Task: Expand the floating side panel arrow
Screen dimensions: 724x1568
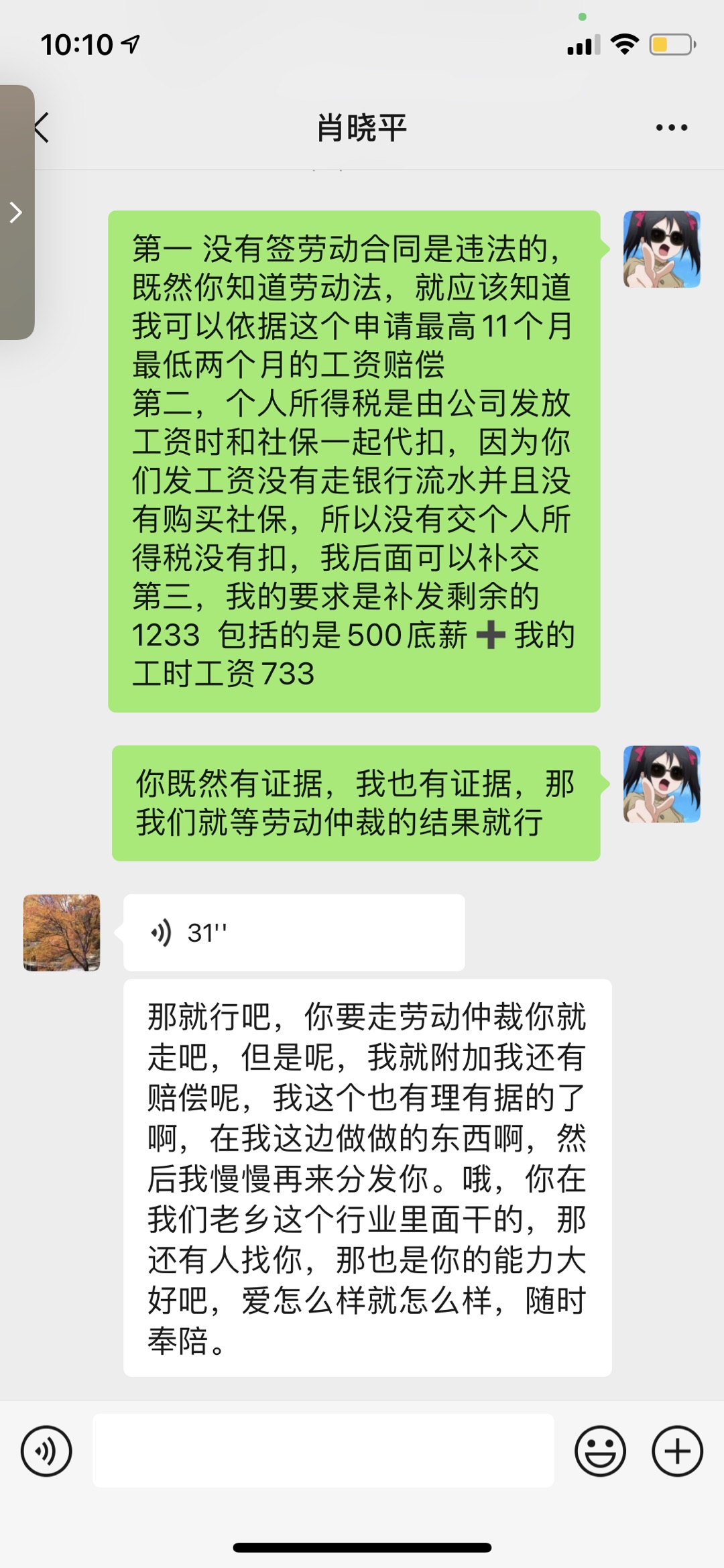Action: pyautogui.click(x=16, y=213)
